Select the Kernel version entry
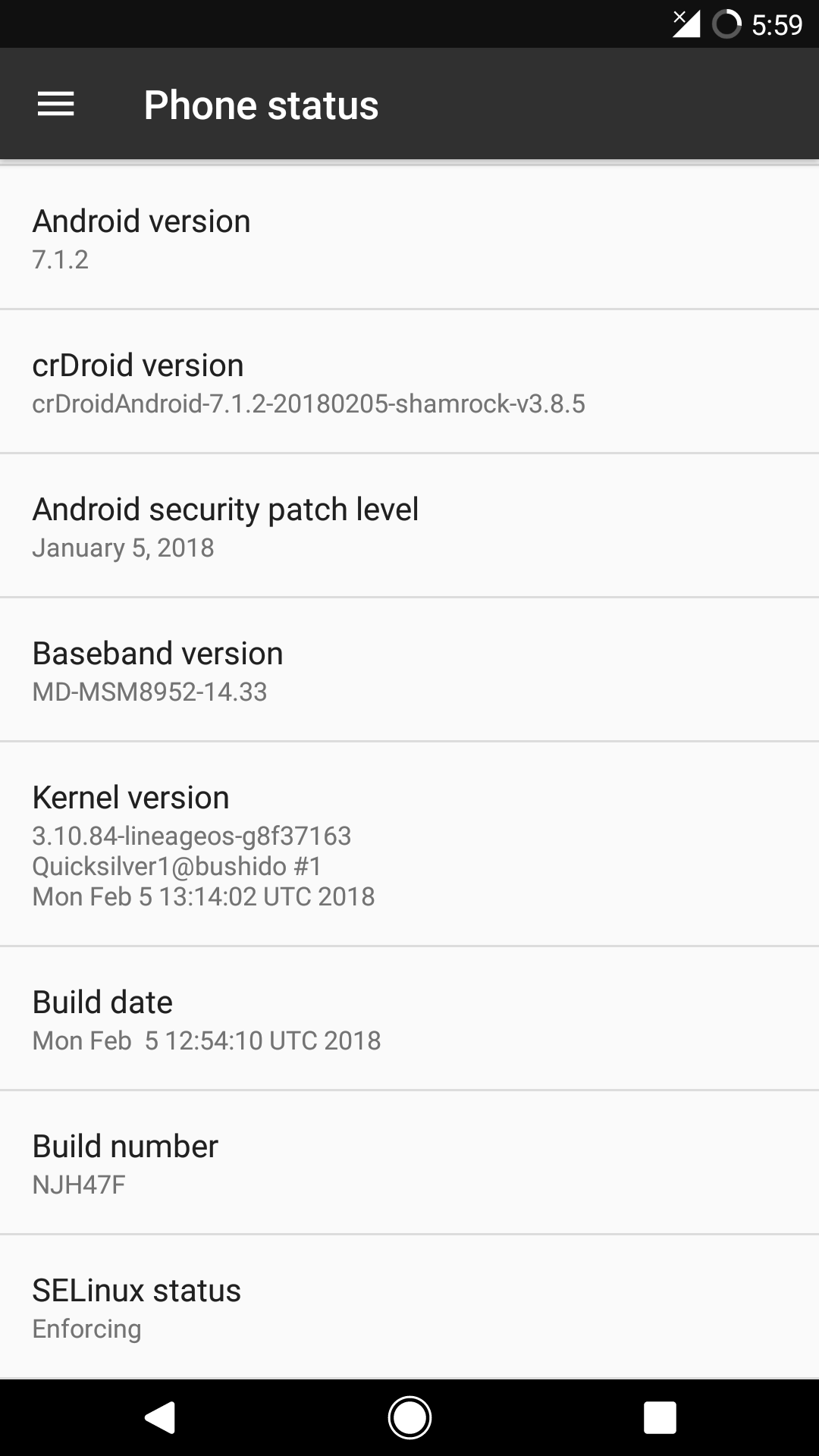Viewport: 819px width, 1456px height. [x=409, y=845]
